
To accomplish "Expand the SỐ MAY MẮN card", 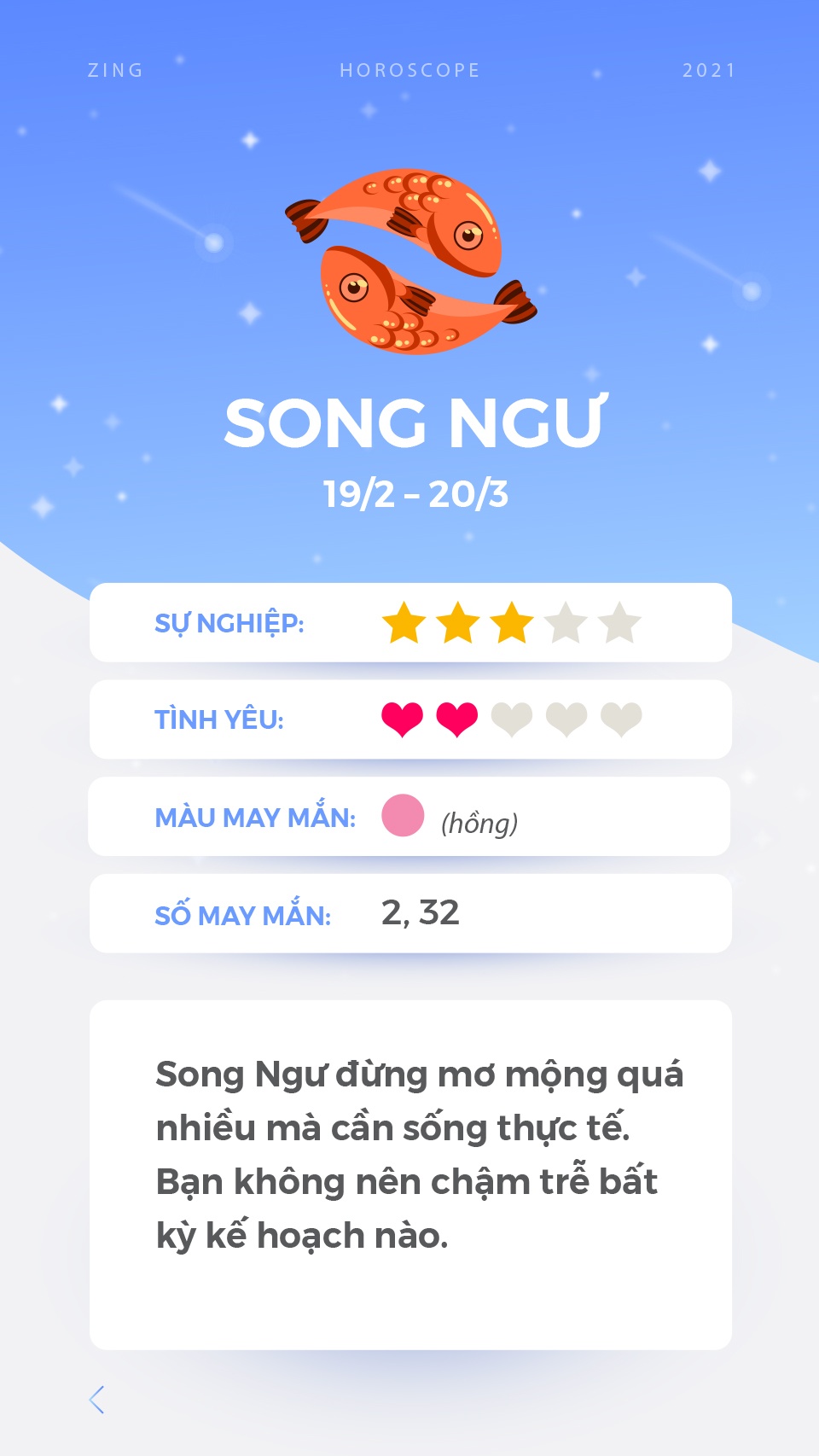I will point(409,913).
